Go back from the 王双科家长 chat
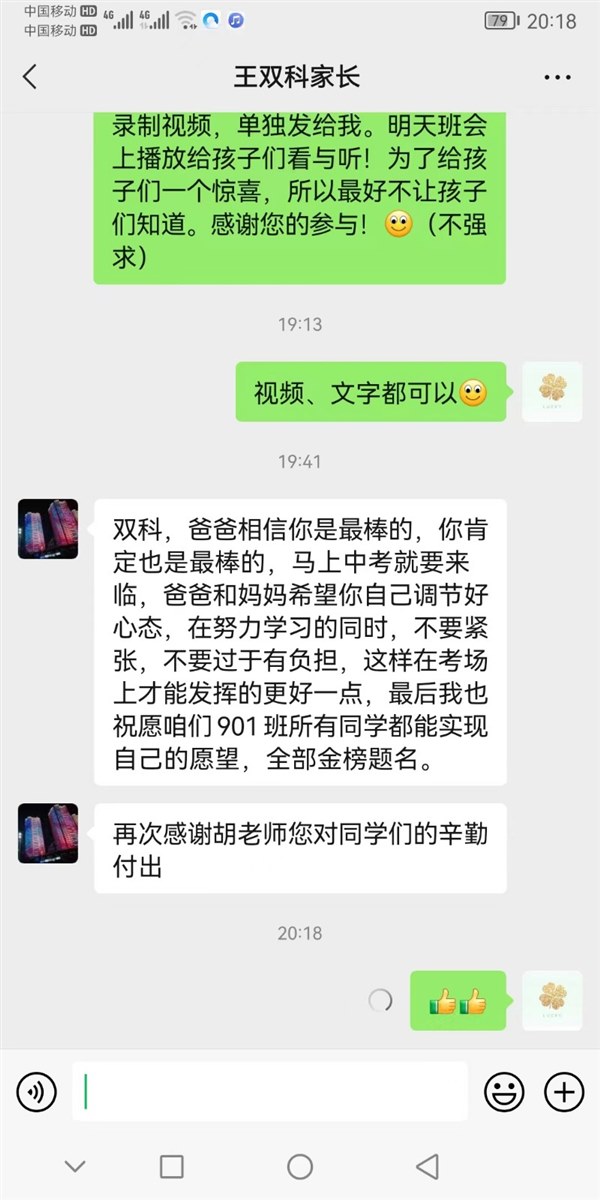The image size is (600, 1200). click(x=30, y=77)
